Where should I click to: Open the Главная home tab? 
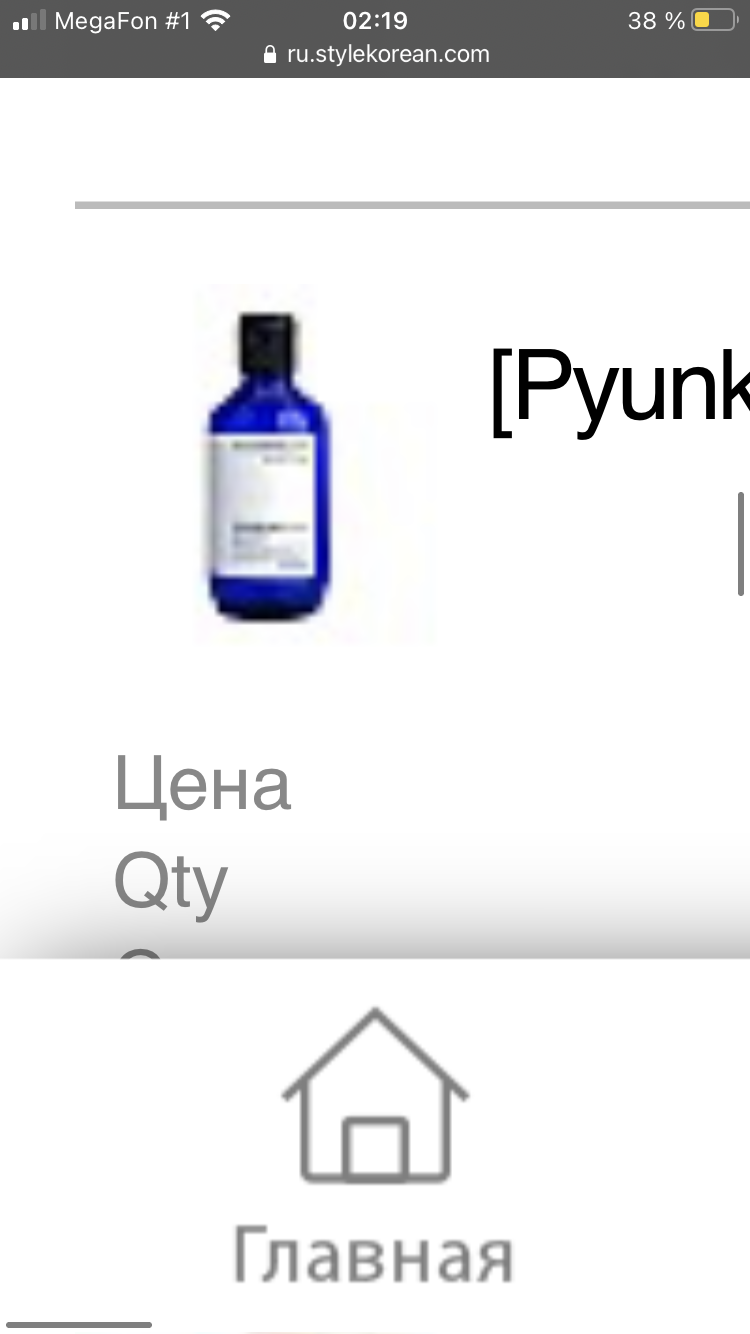[x=374, y=1150]
